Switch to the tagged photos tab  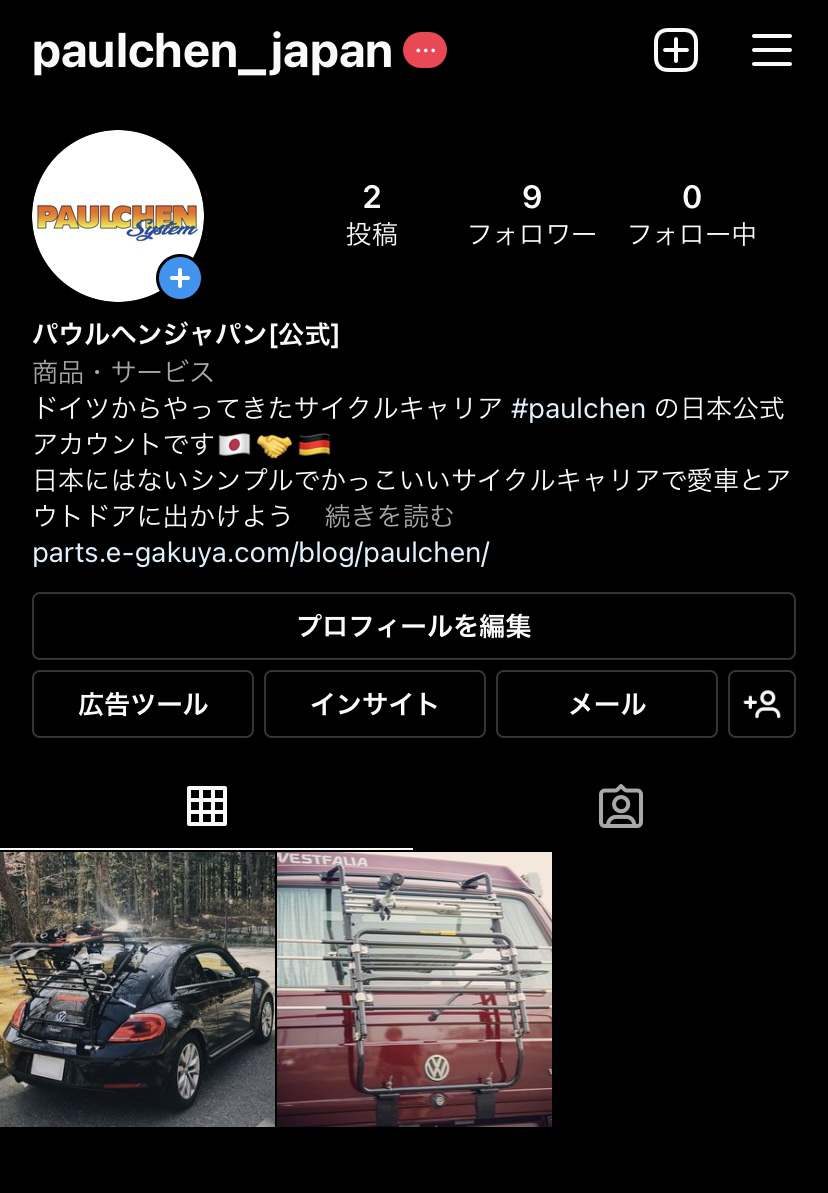620,806
